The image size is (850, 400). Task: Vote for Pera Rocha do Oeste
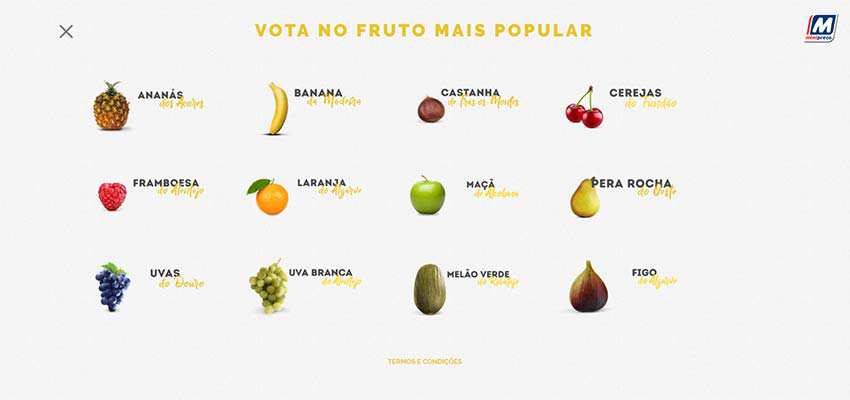pyautogui.click(x=585, y=197)
